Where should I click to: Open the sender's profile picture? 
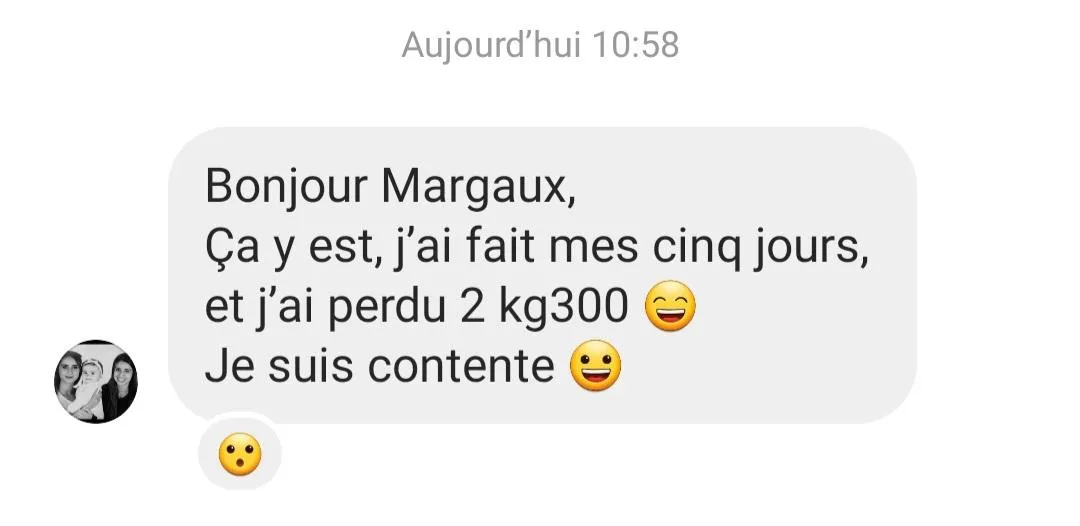95,381
